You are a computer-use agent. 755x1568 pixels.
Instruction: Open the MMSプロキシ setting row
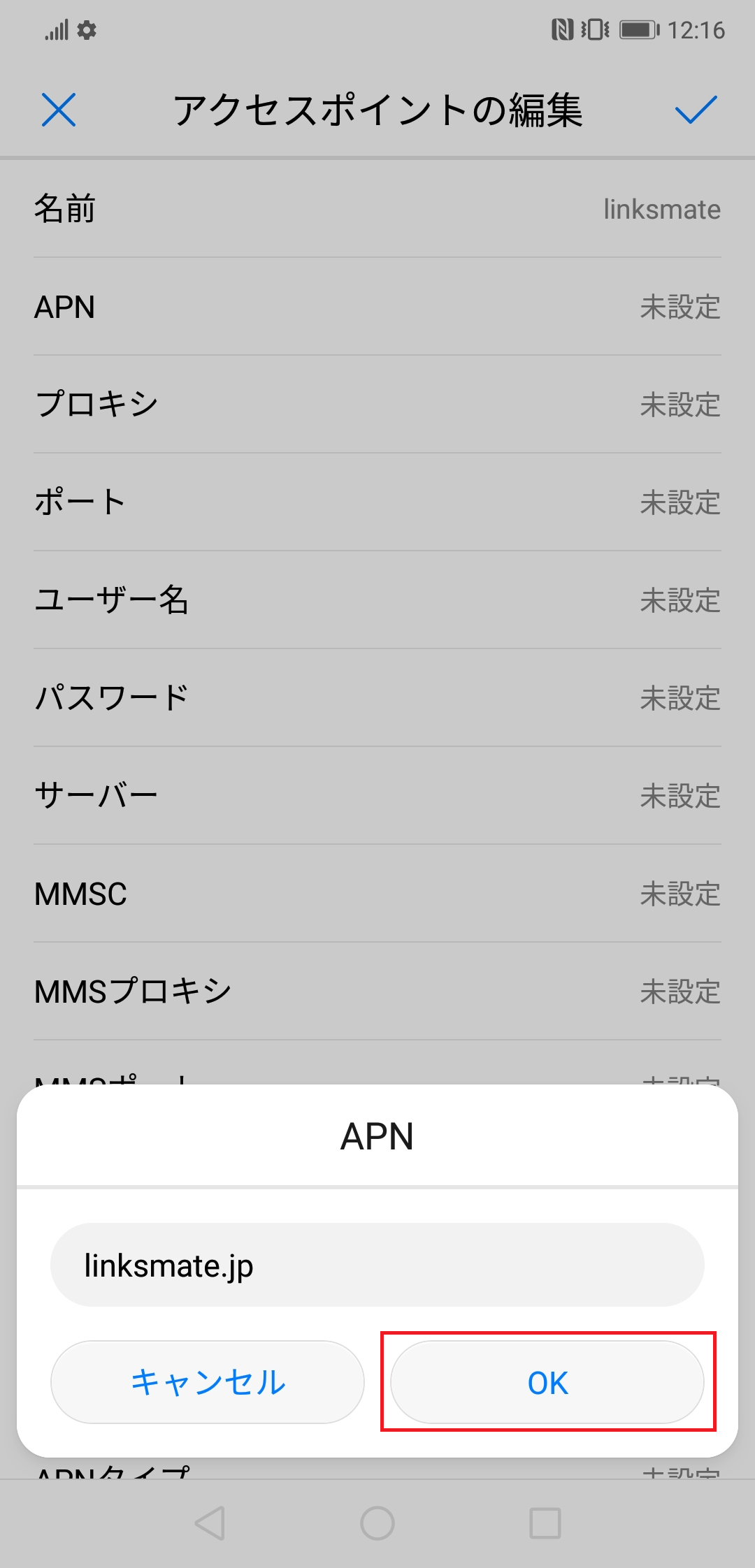tap(377, 989)
